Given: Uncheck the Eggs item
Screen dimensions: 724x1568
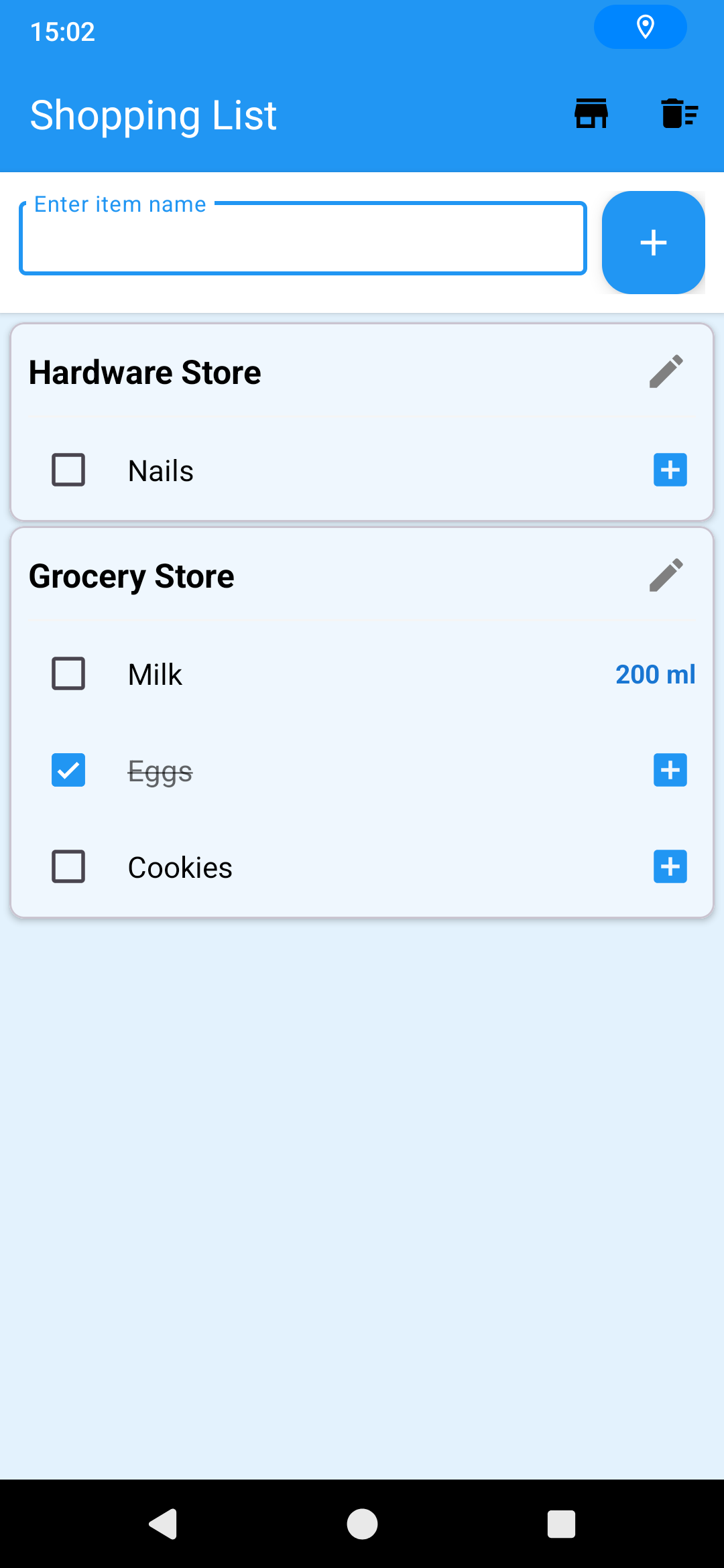Looking at the screenshot, I should [x=68, y=770].
